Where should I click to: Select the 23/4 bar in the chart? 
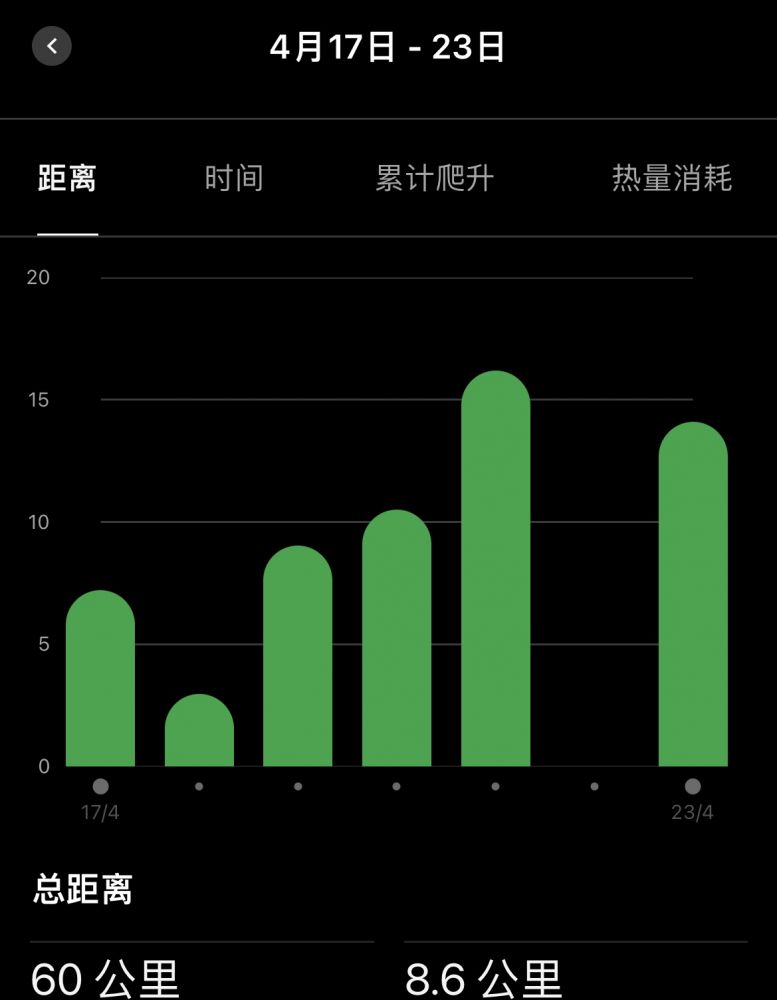click(x=693, y=595)
